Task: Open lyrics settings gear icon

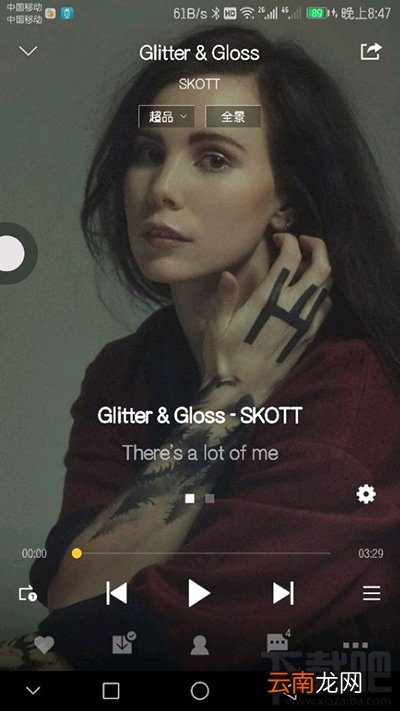Action: (366, 494)
